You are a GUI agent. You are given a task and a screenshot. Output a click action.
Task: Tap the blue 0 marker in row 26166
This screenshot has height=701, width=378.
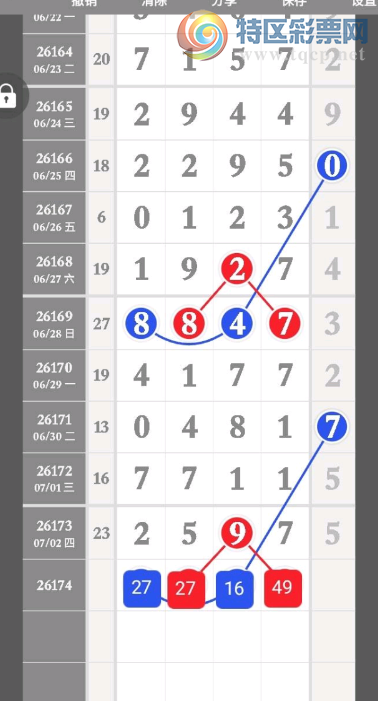pos(332,165)
